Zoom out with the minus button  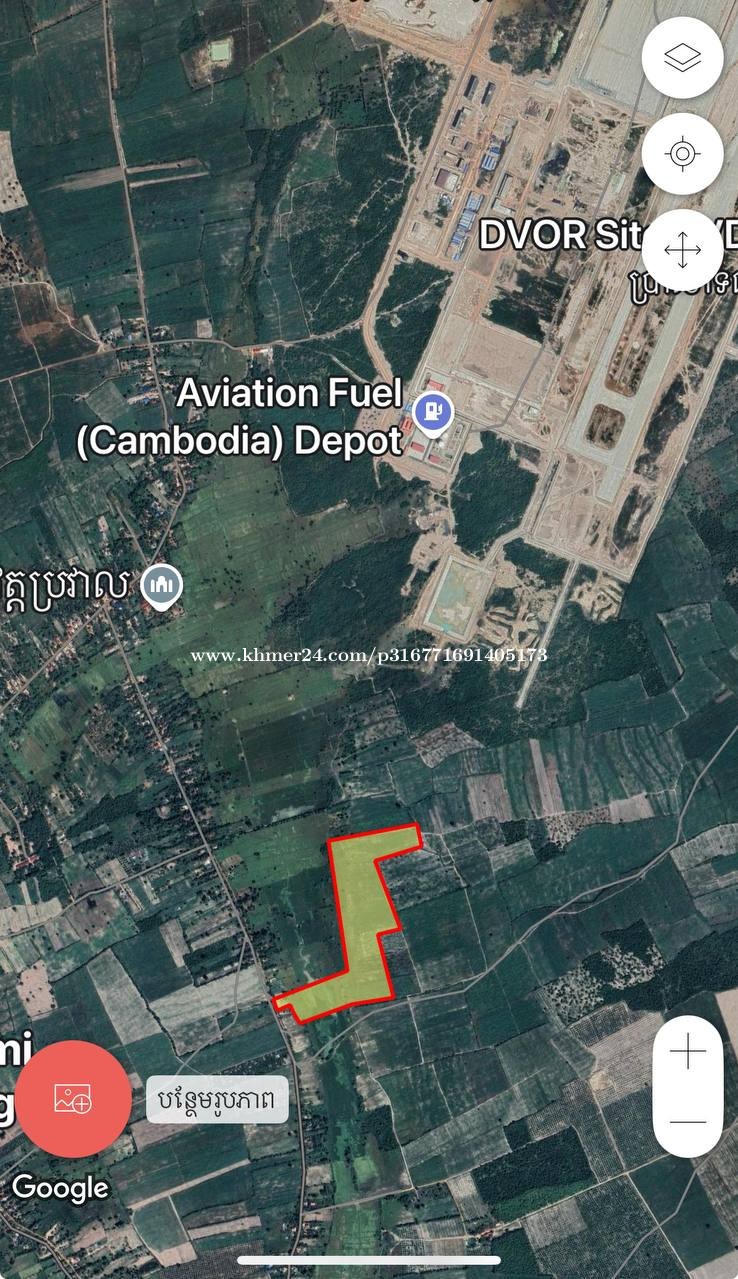[x=688, y=1122]
